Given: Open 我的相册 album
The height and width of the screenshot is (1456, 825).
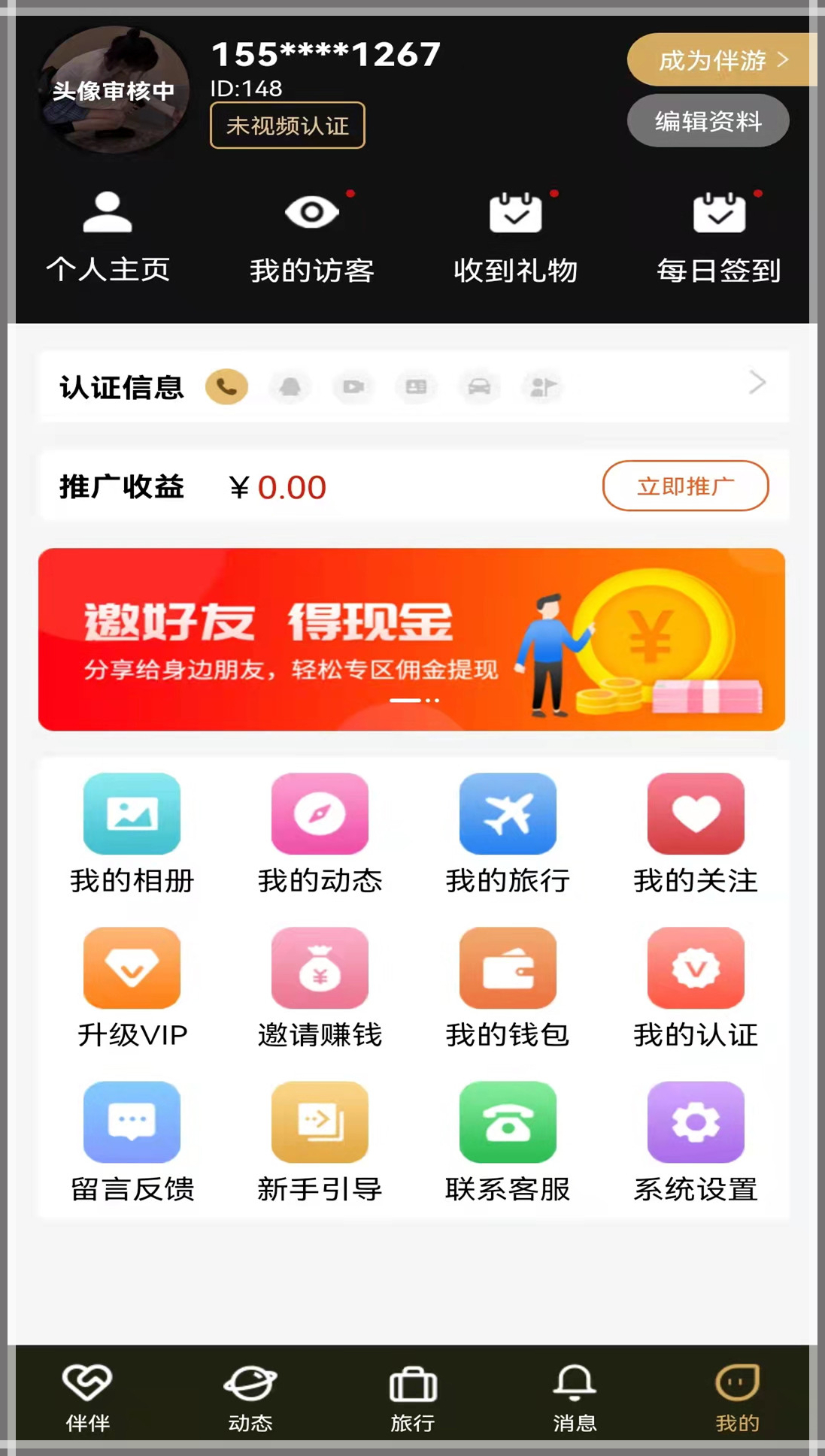Looking at the screenshot, I should (x=132, y=834).
